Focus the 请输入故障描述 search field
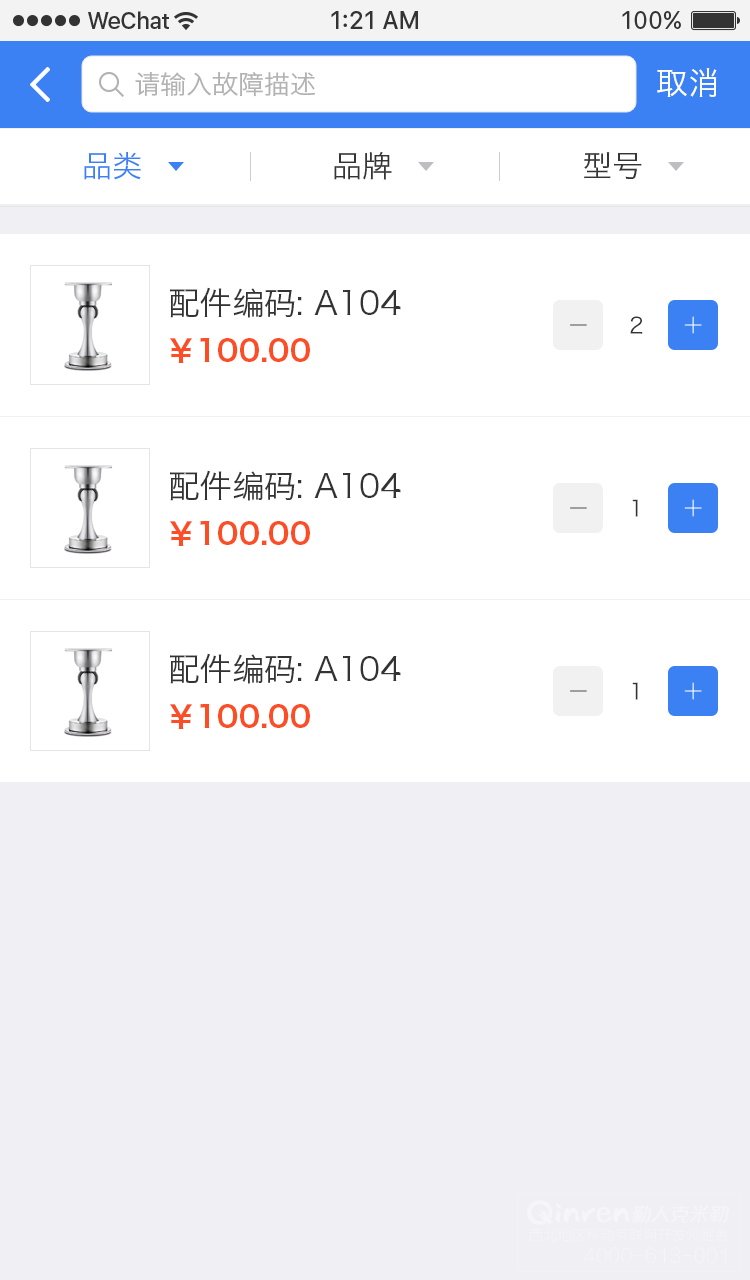 (x=359, y=84)
